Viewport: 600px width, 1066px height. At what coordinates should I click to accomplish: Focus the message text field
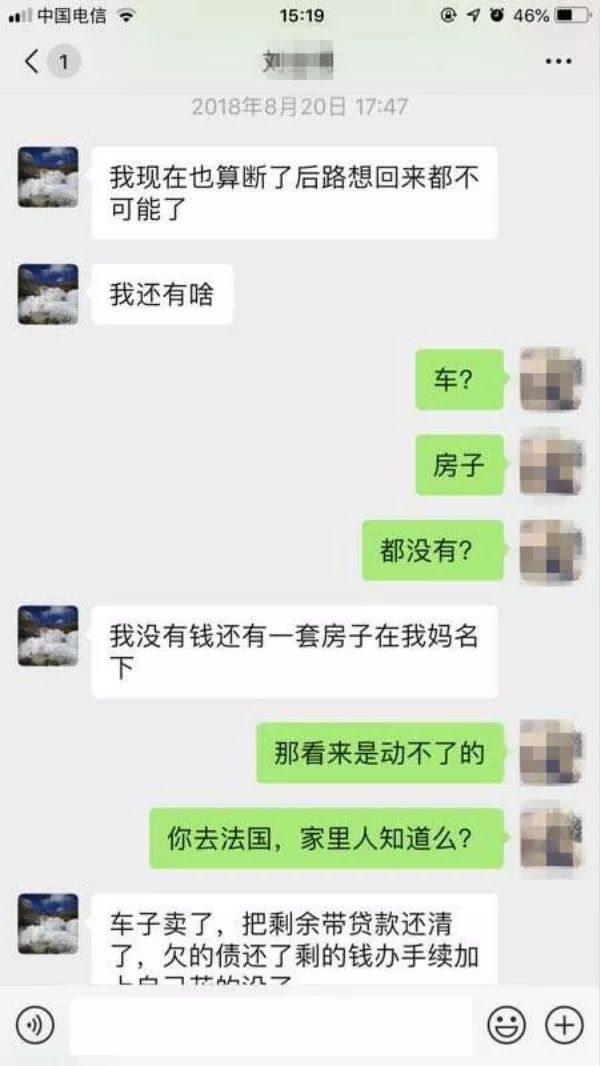pyautogui.click(x=270, y=1025)
